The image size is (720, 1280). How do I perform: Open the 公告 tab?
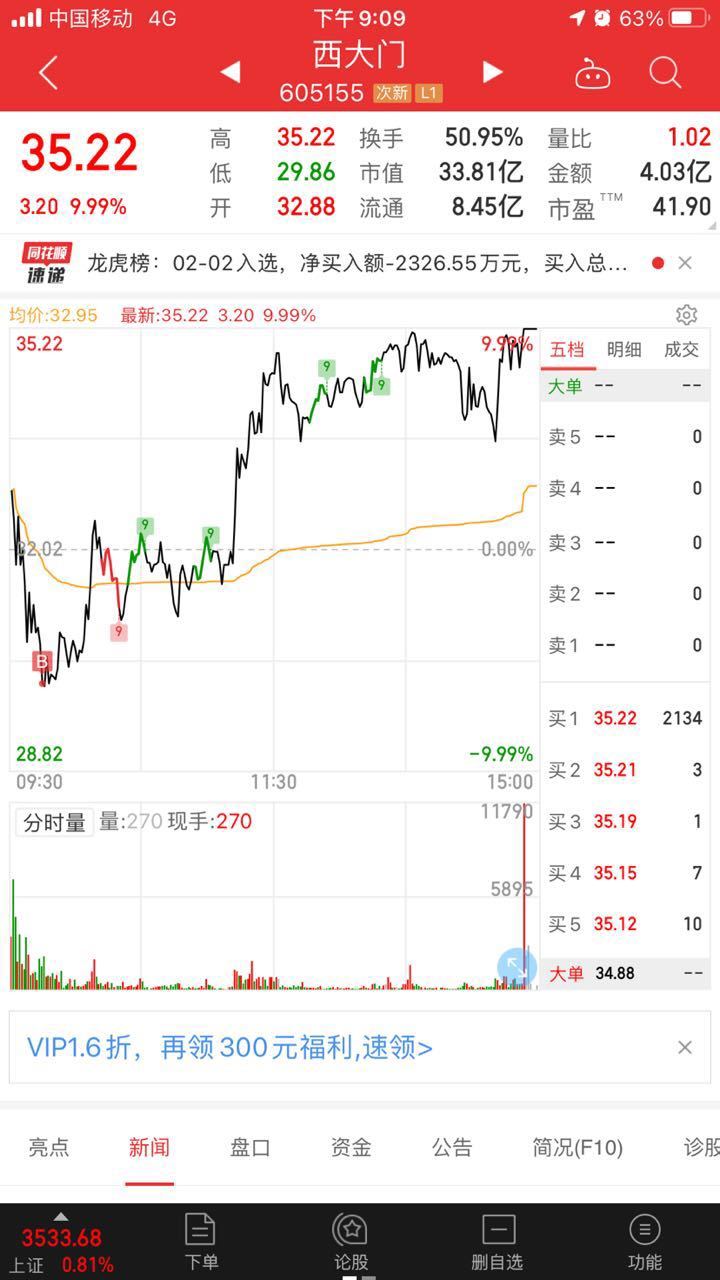tap(452, 1147)
